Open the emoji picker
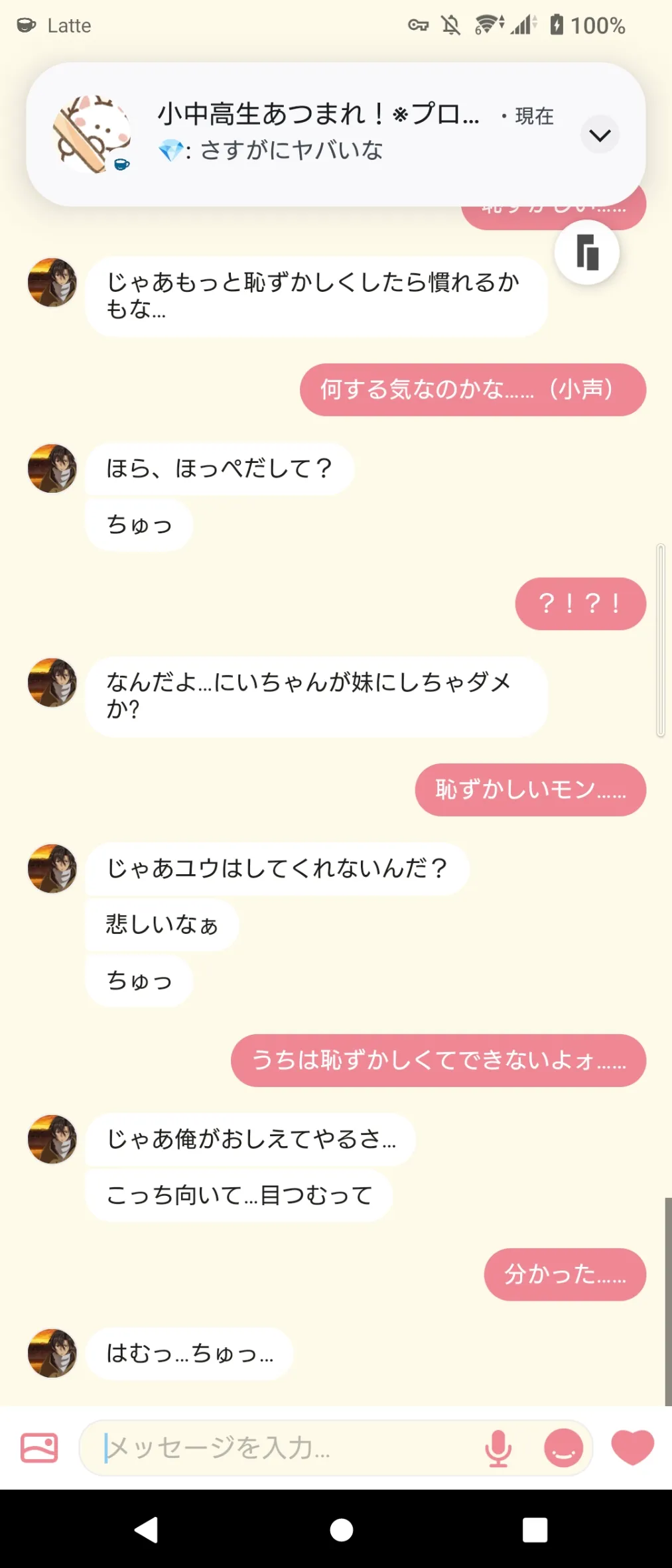Screen dimensions: 672x1568 click(x=563, y=1447)
